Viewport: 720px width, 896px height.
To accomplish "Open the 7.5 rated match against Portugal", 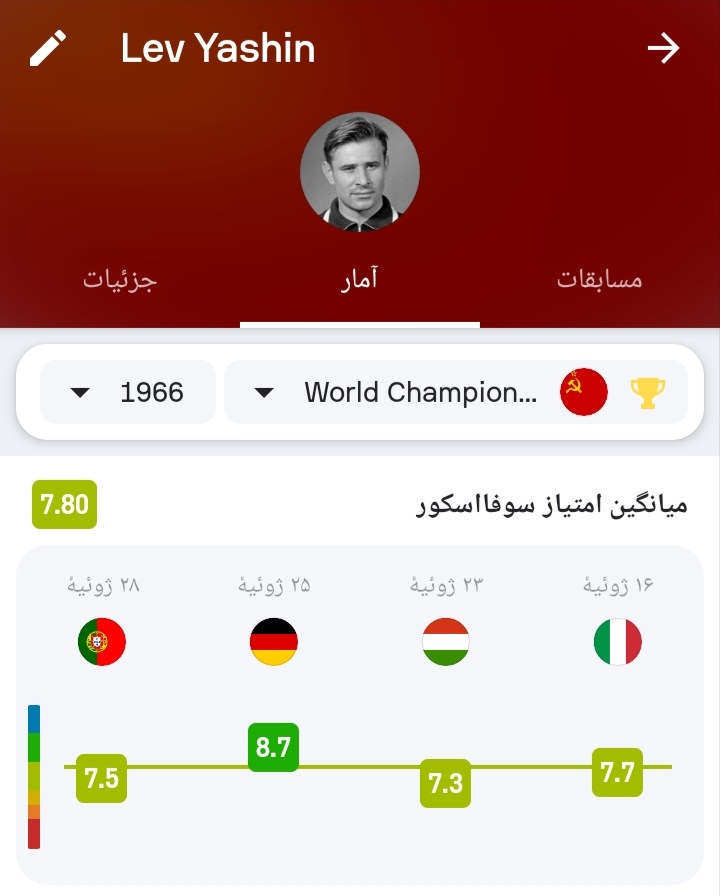I will (x=101, y=779).
